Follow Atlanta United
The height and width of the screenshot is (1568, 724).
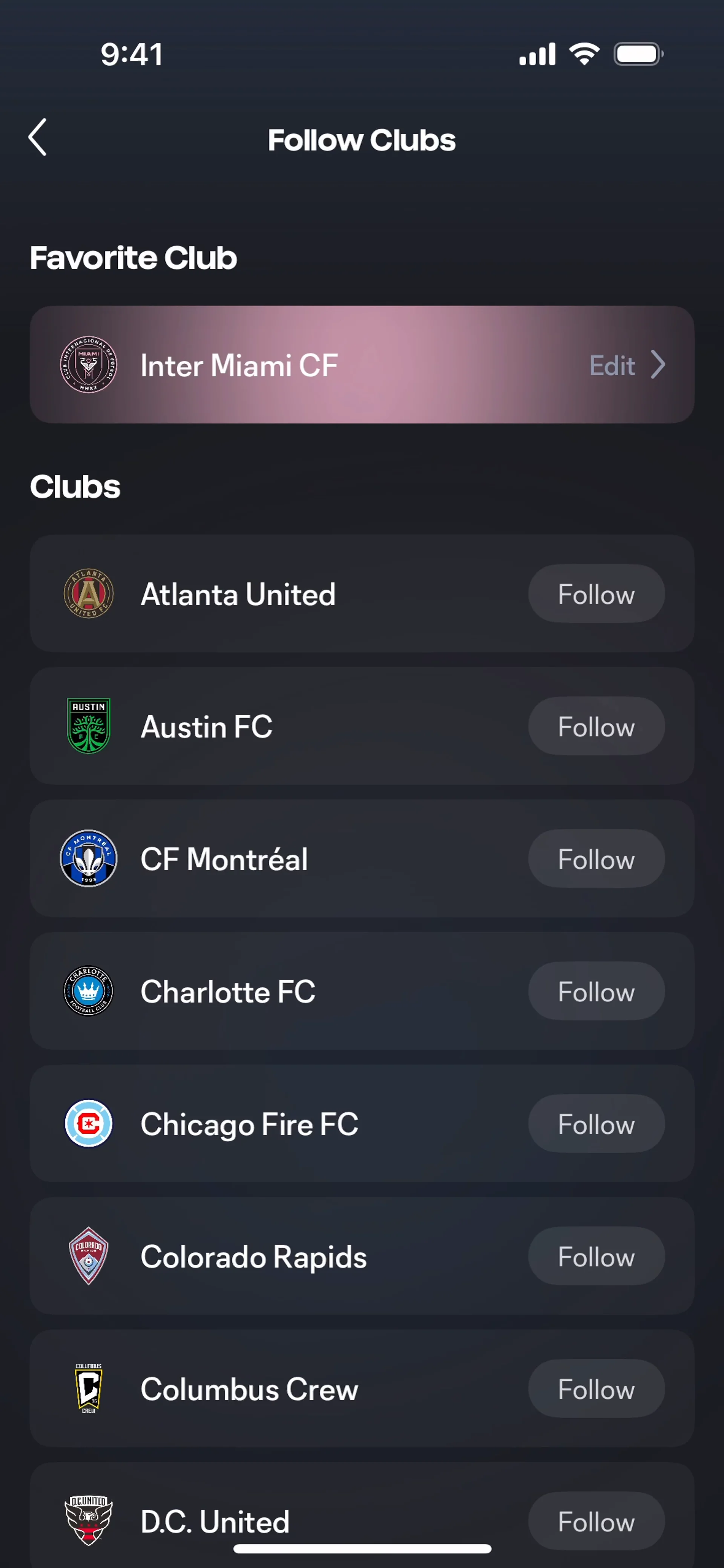[595, 594]
